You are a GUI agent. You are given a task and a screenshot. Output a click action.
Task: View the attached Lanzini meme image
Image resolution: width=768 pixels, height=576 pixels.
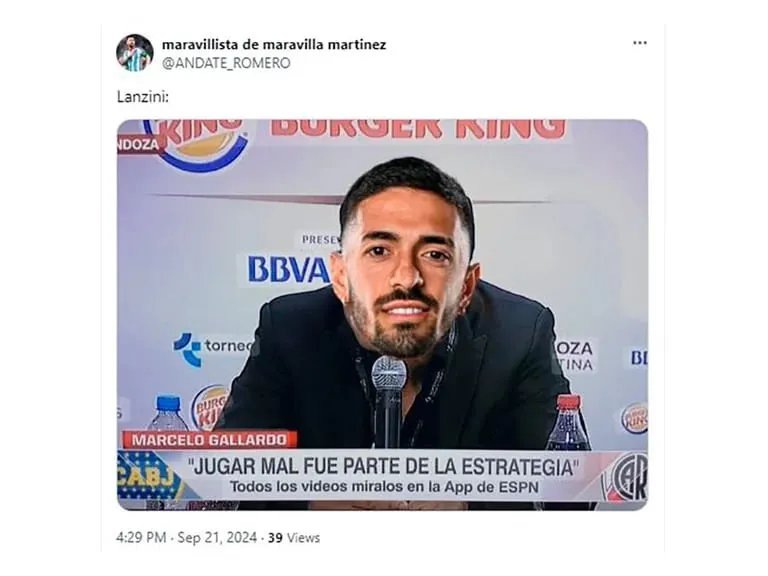382,315
